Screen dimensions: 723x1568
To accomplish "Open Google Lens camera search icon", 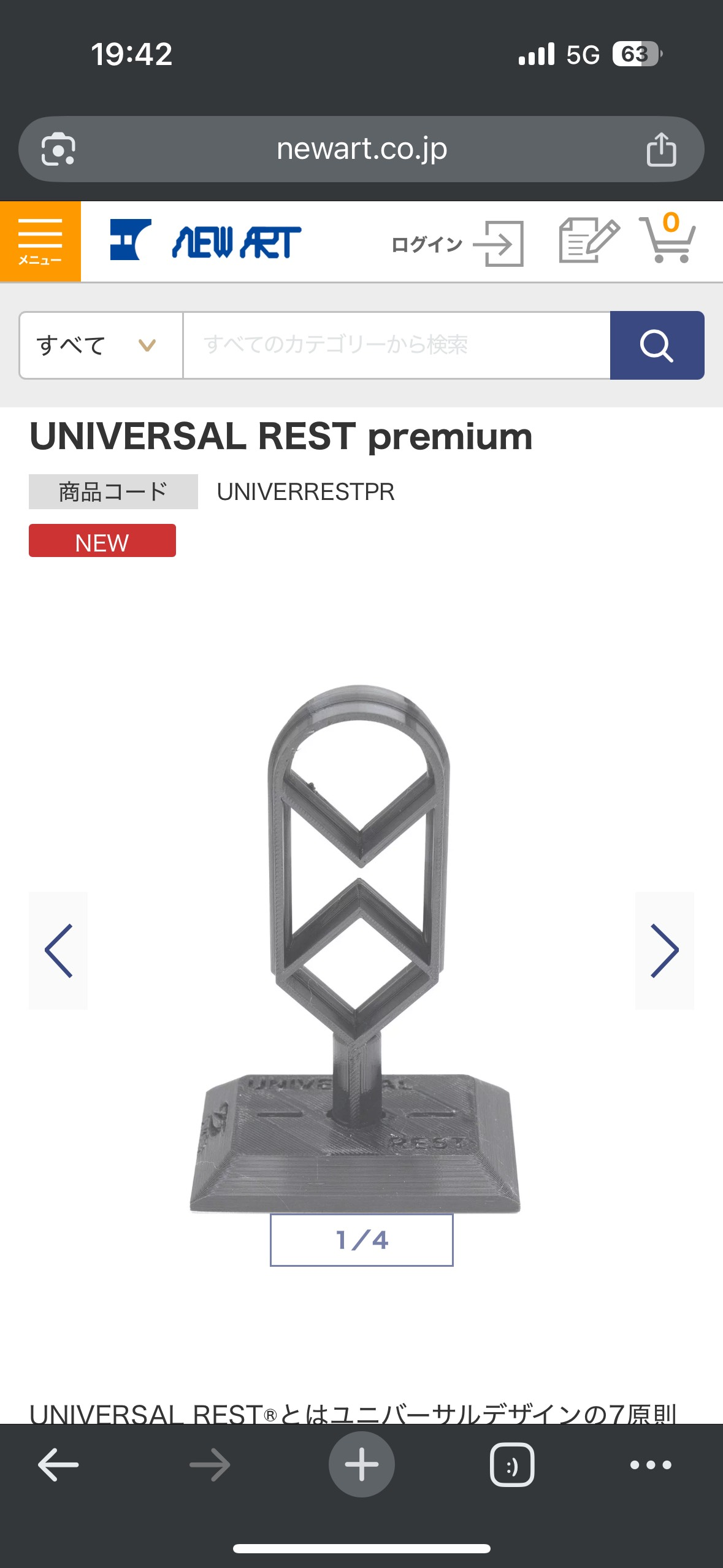I will 58,149.
